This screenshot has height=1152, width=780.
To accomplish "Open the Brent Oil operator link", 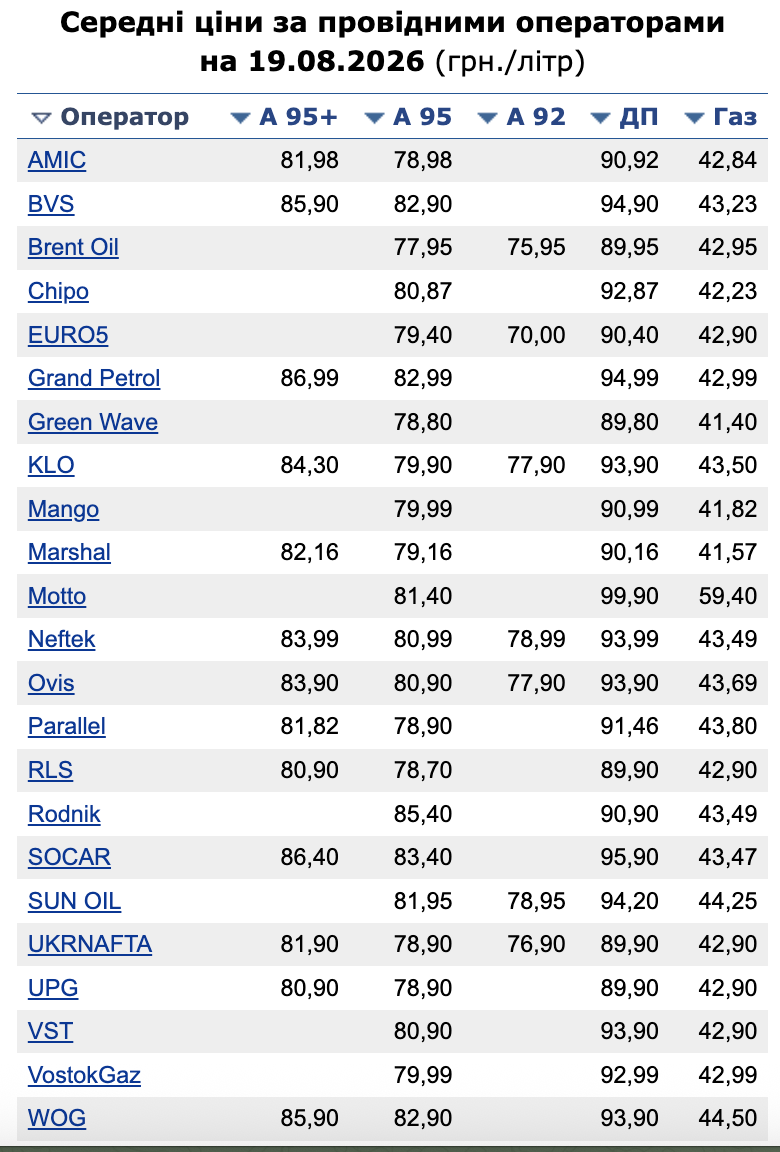I will [73, 247].
